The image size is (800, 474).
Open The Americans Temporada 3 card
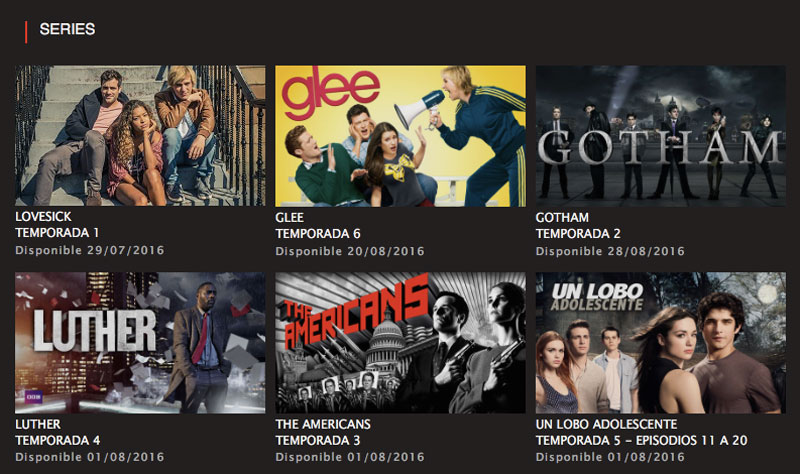(x=400, y=342)
